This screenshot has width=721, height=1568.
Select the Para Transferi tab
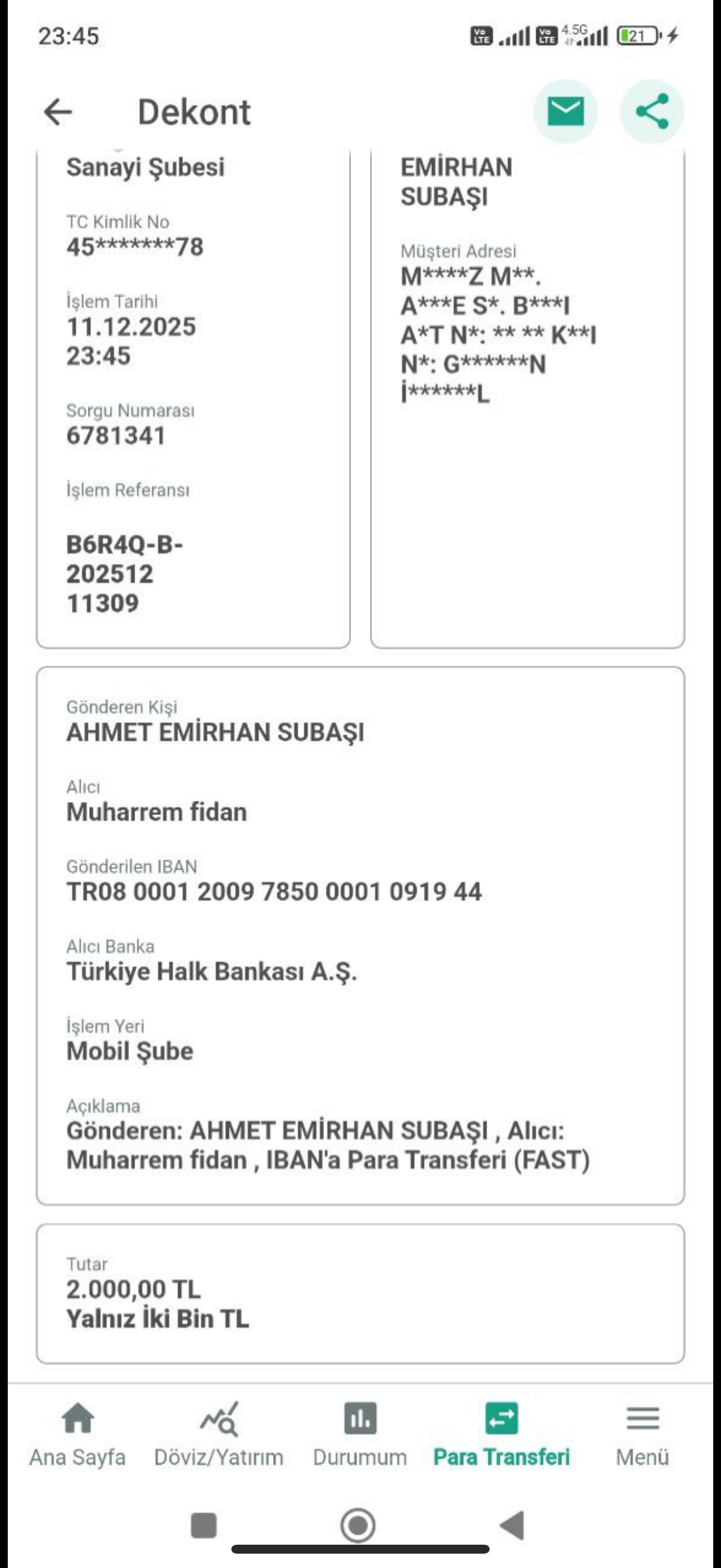click(502, 1434)
